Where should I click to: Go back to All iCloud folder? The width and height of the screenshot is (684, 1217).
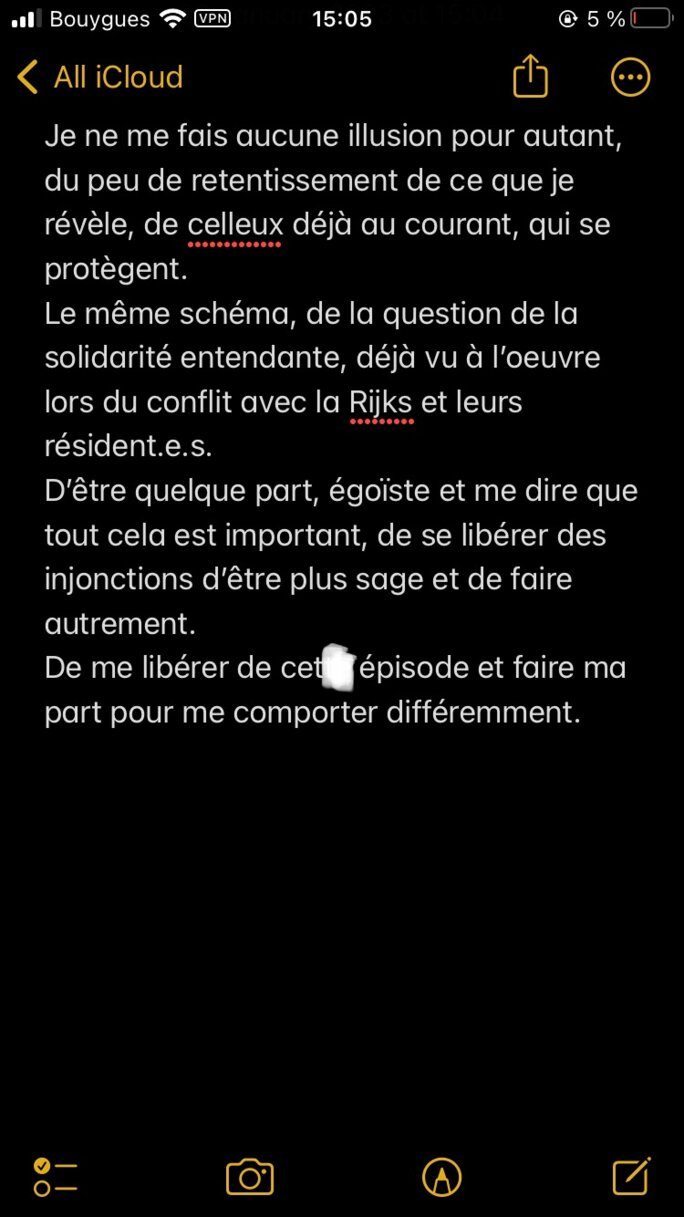[100, 77]
